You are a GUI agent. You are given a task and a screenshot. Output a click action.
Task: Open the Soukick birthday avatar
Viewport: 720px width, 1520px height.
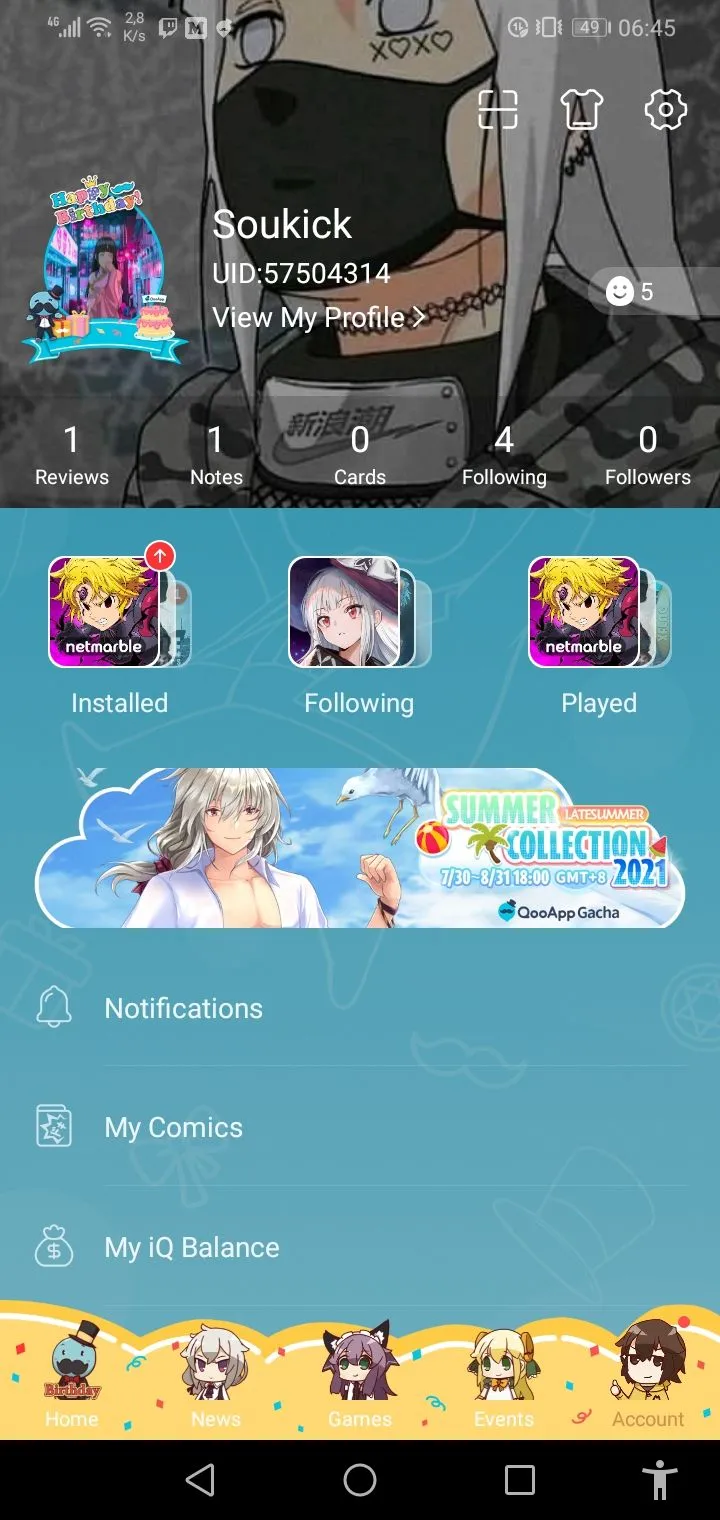tap(105, 272)
